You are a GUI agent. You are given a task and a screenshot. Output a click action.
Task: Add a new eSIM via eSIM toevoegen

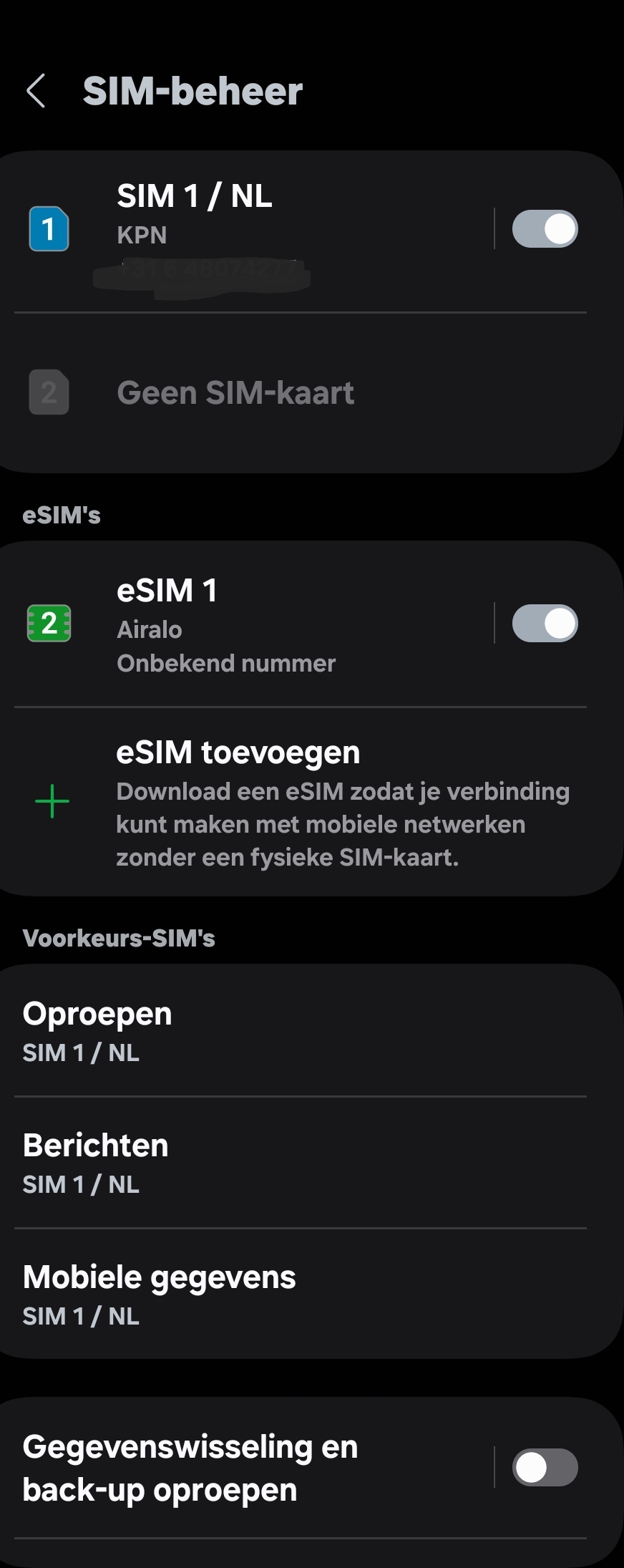[308, 802]
